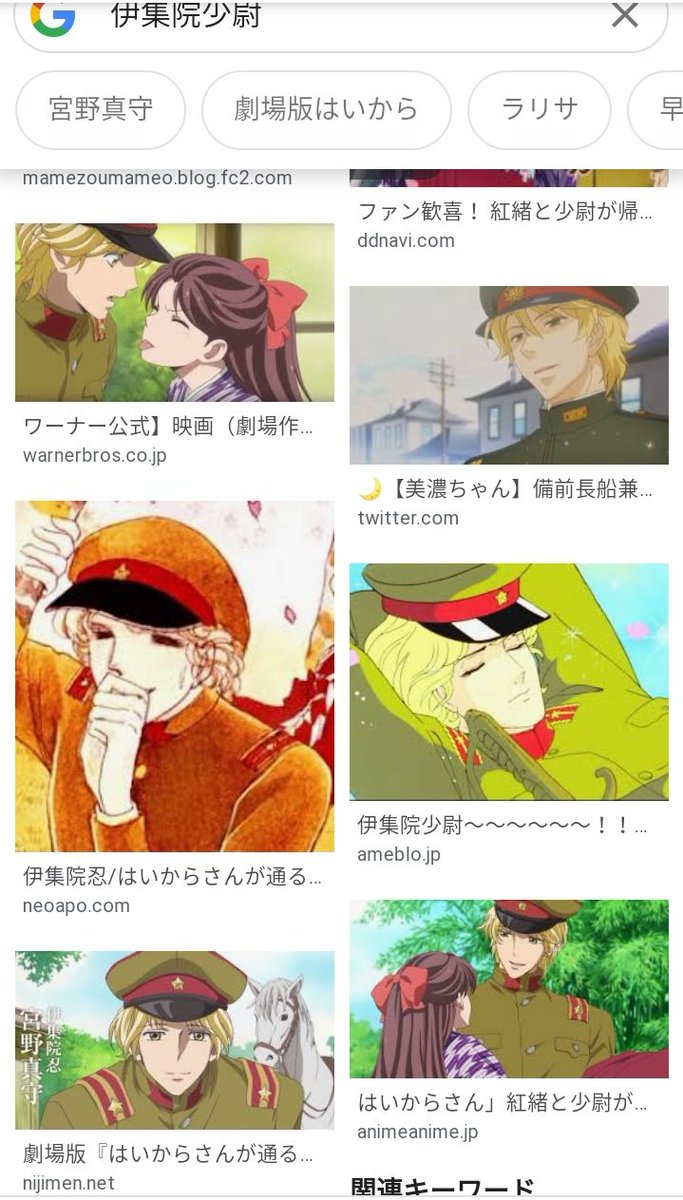Clear the search query with the X
This screenshot has width=683, height=1200.
point(625,15)
